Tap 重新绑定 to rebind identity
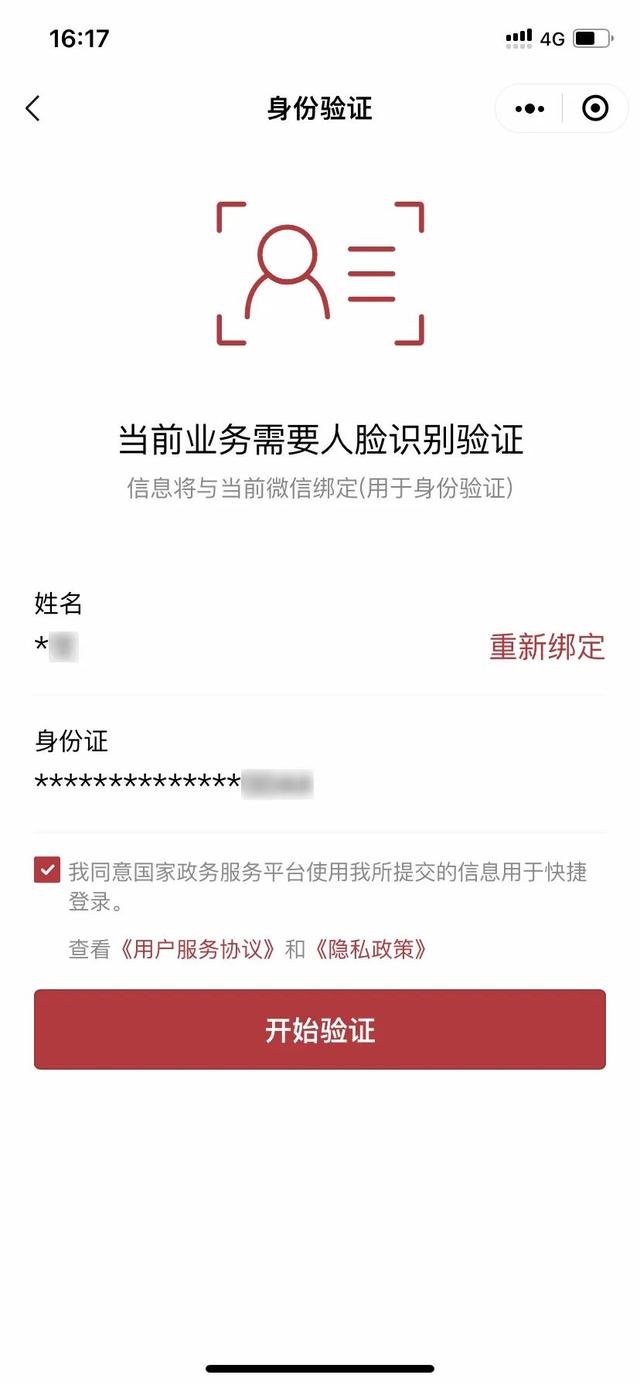 click(x=547, y=647)
